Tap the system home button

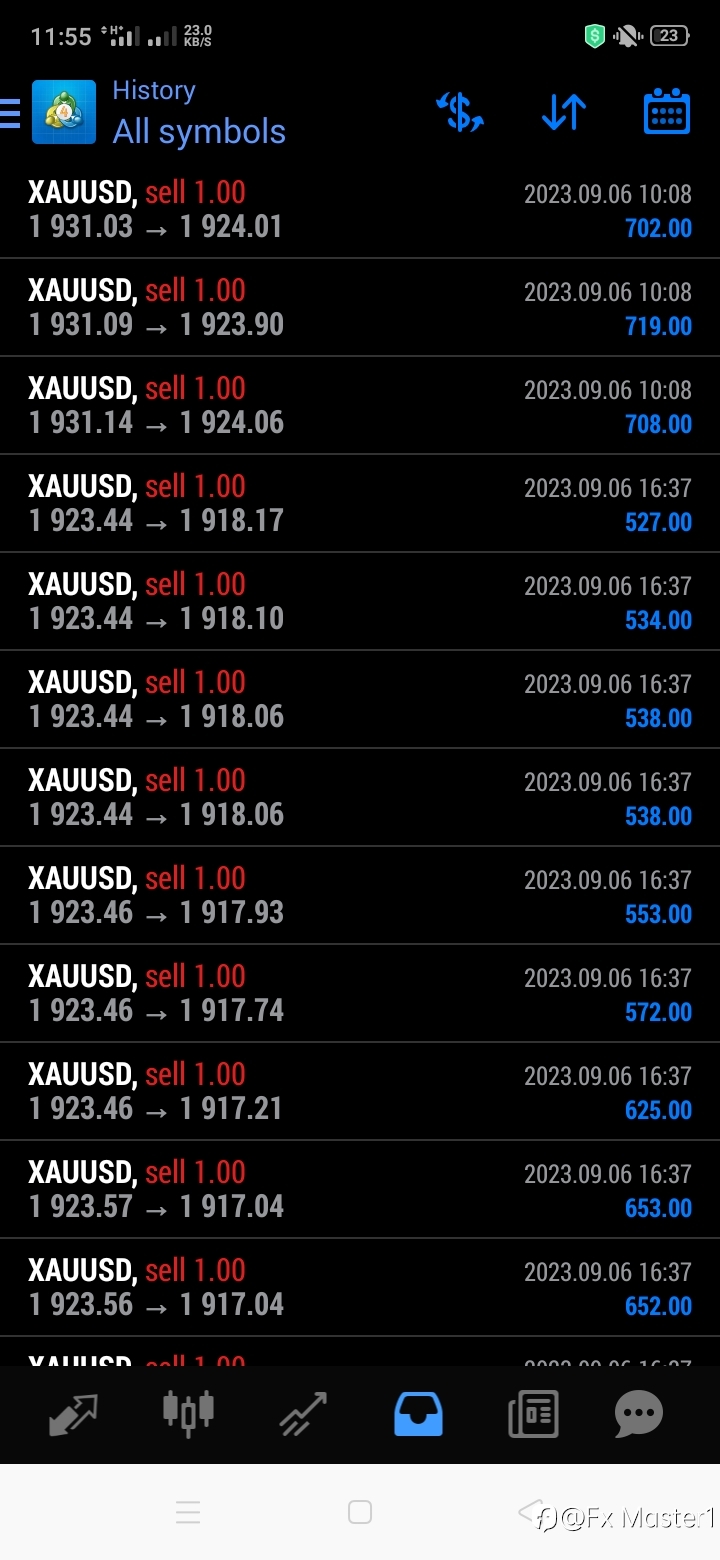pos(360,1512)
